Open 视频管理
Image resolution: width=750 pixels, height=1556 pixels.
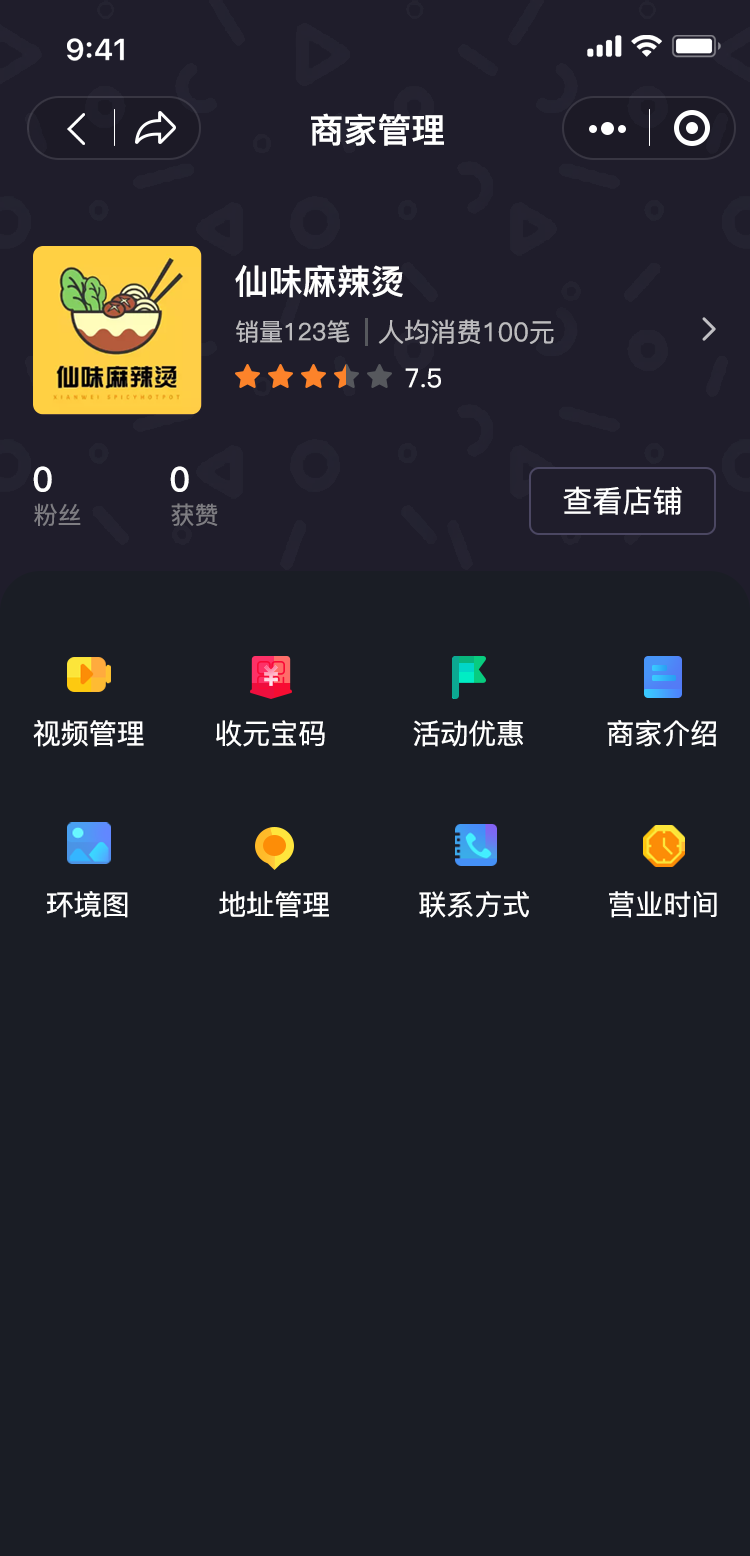click(x=89, y=702)
